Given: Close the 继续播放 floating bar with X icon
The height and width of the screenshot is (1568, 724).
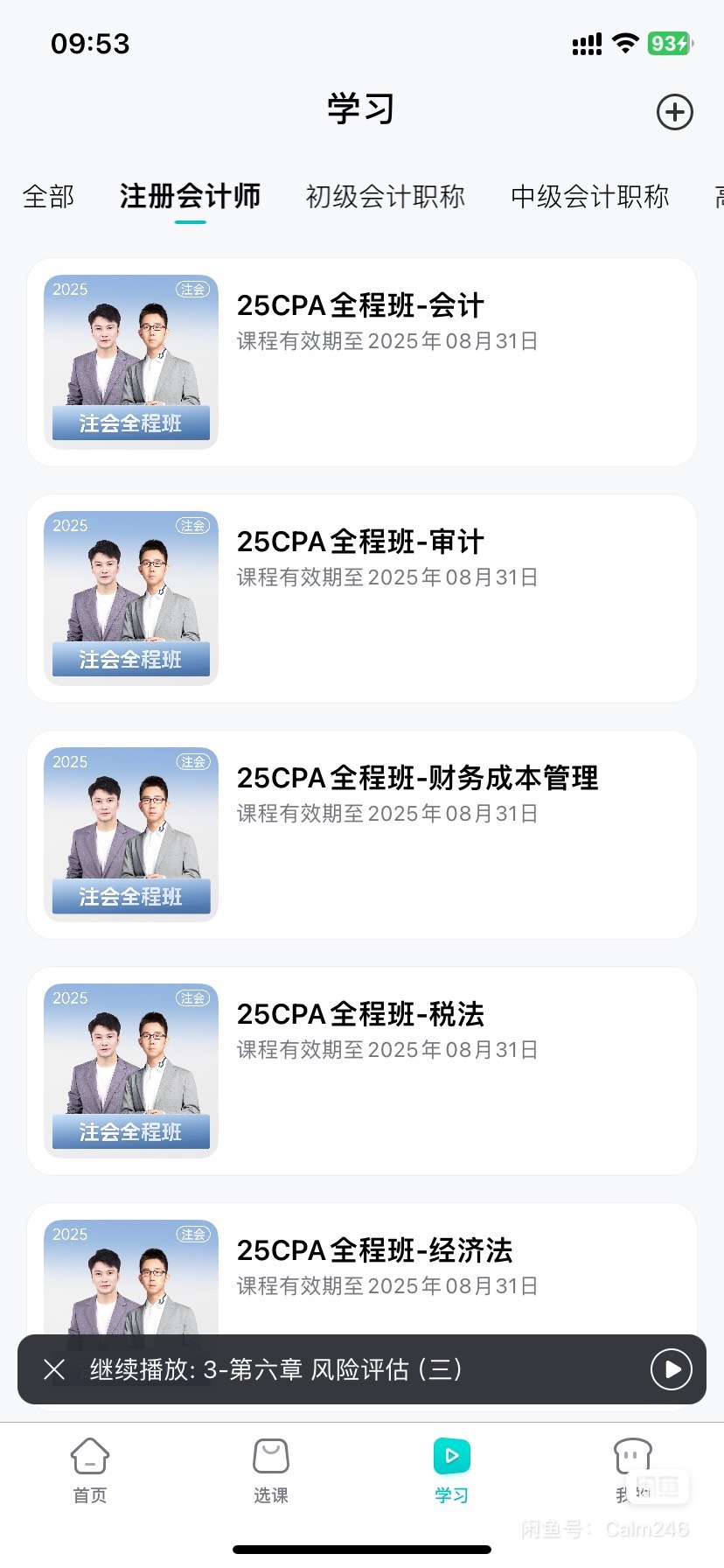Looking at the screenshot, I should point(54,1369).
